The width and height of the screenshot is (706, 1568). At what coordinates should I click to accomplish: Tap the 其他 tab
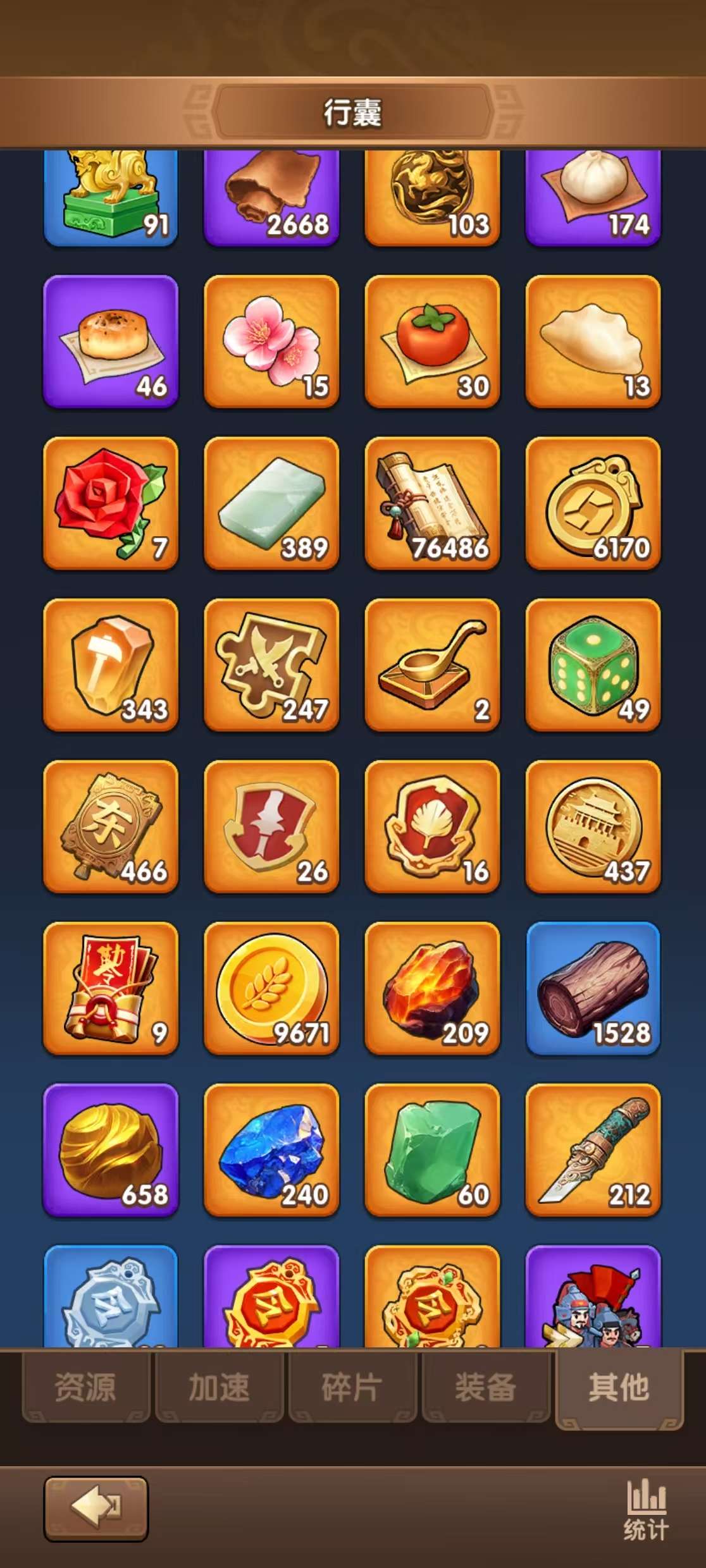(x=619, y=1388)
